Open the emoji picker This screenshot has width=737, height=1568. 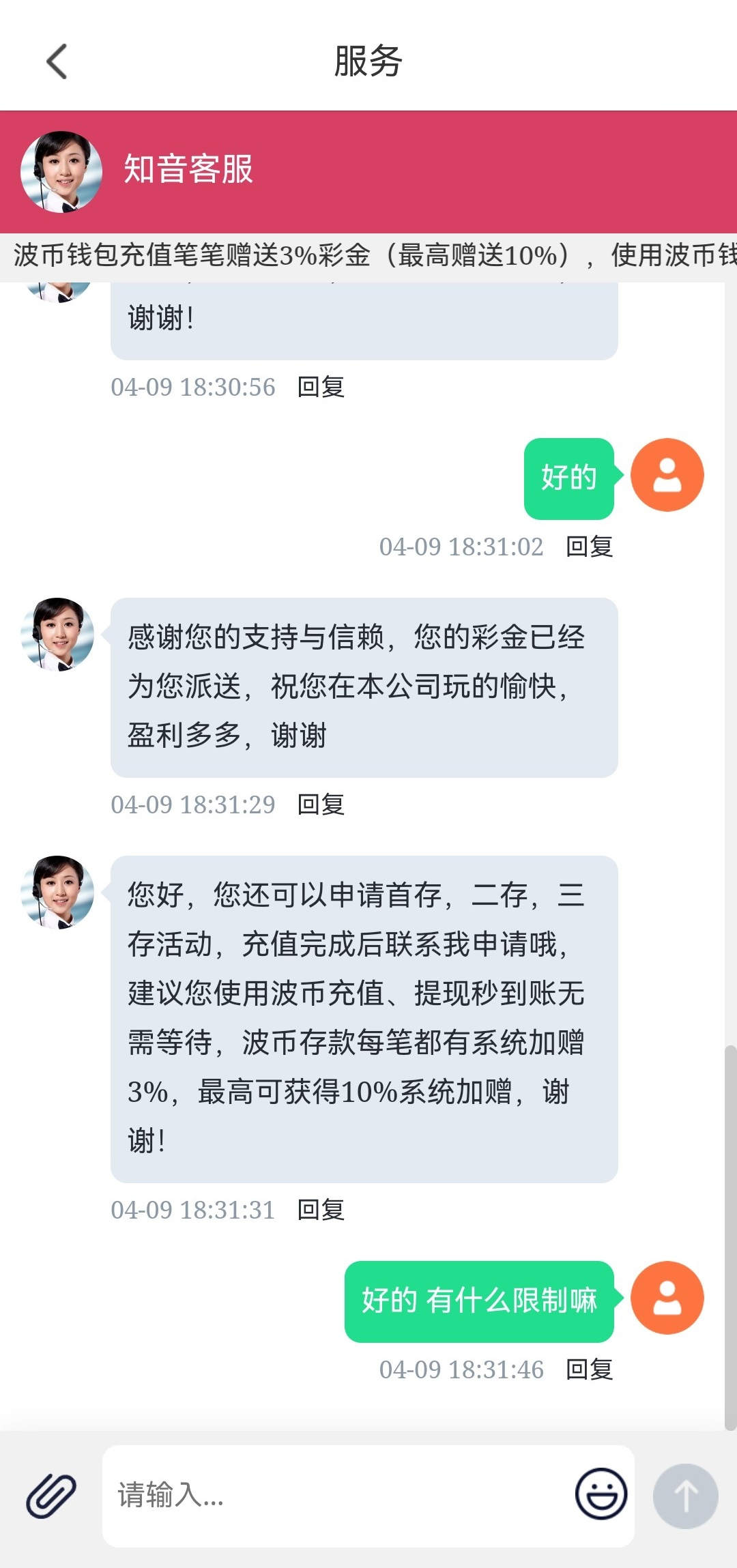pos(601,1494)
